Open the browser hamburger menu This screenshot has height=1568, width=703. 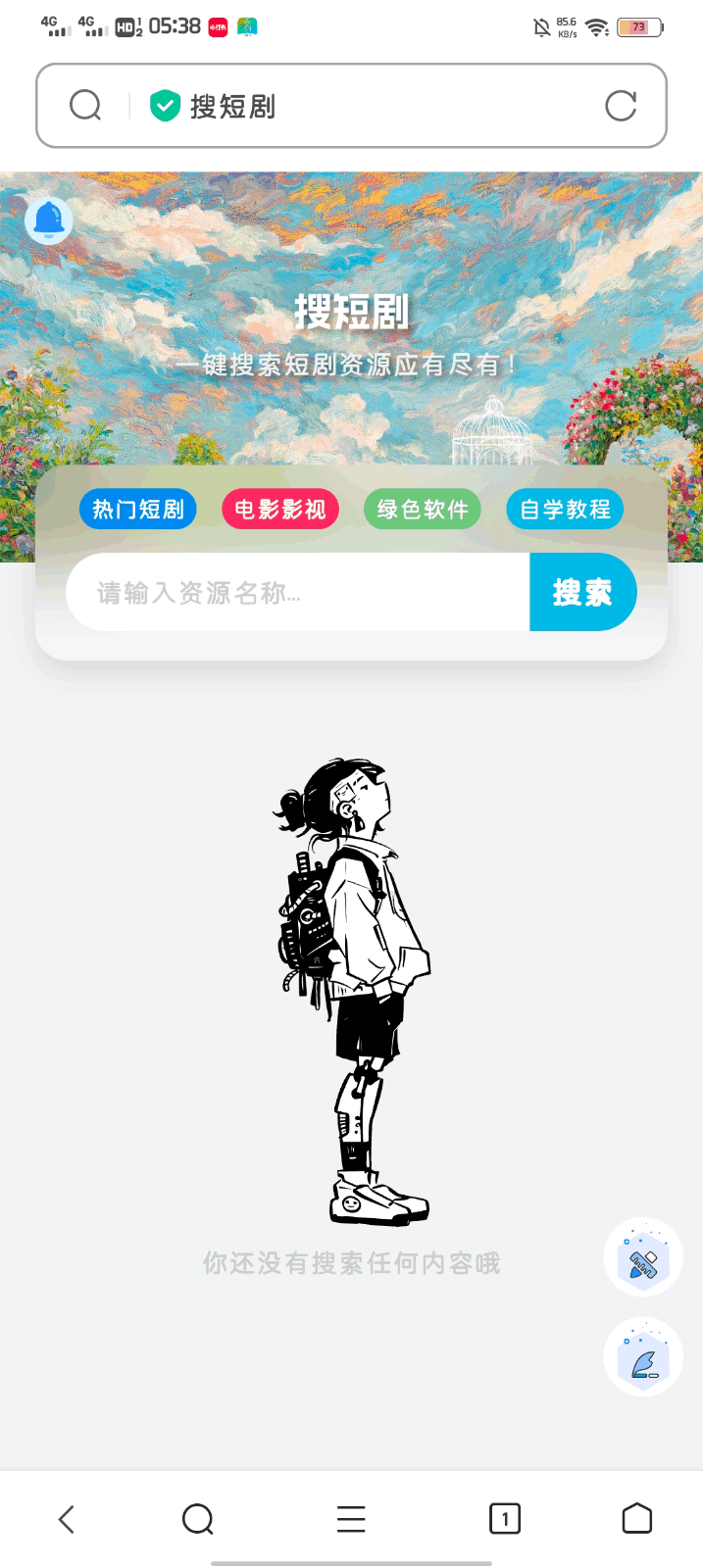[351, 1519]
